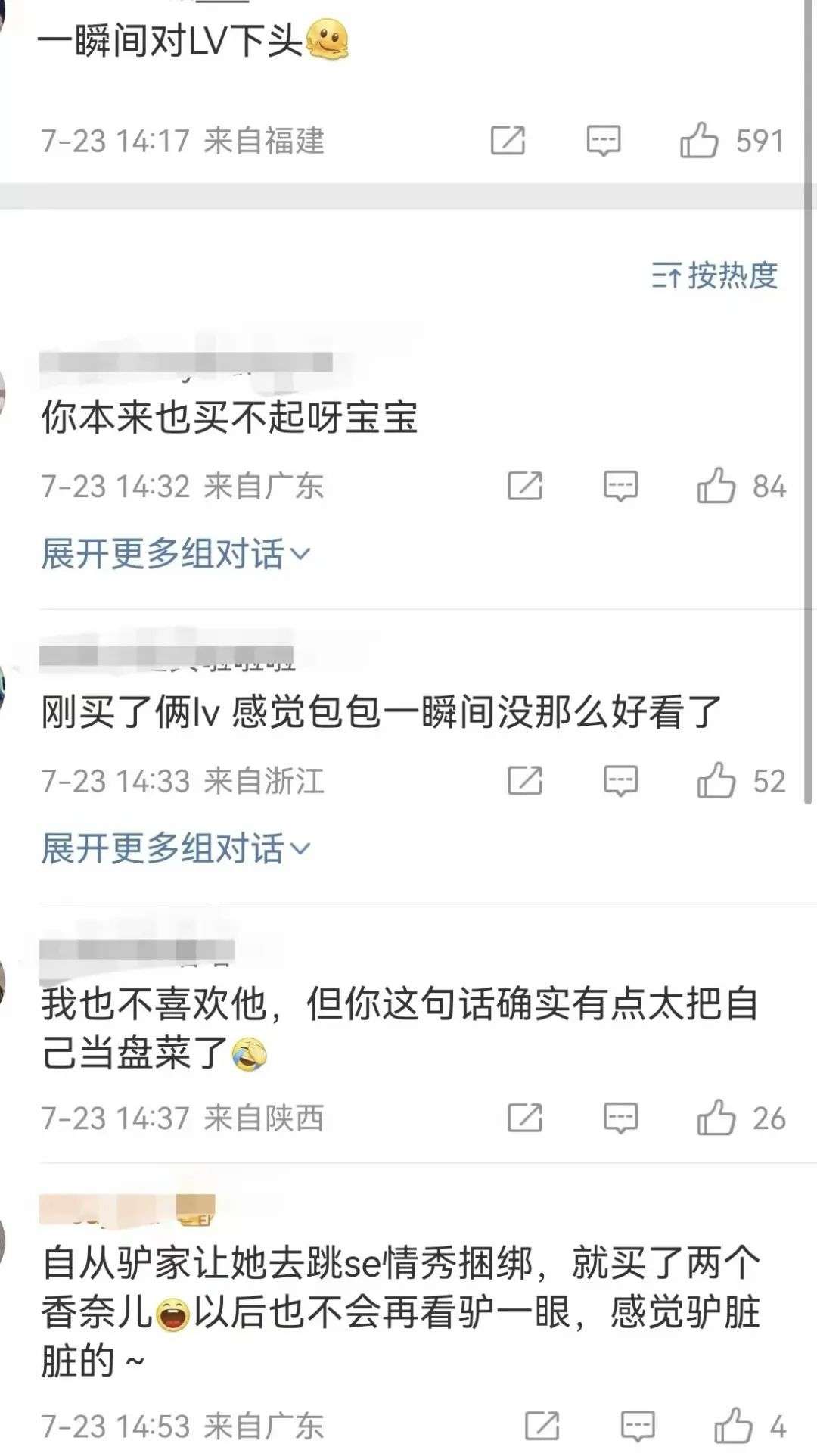The image size is (817, 1456).
Task: Like the comment 刚买了俩lv
Action: [716, 781]
